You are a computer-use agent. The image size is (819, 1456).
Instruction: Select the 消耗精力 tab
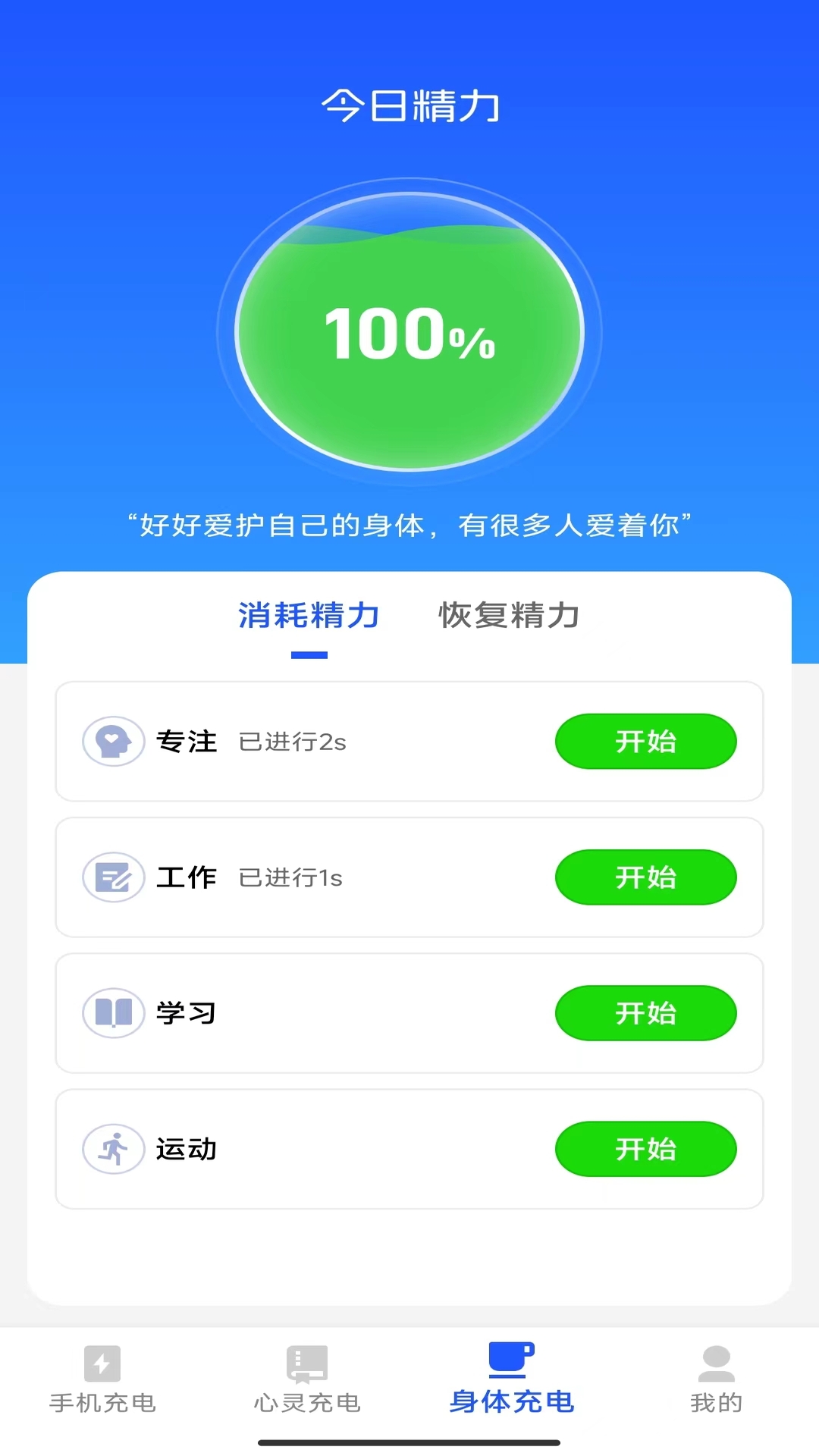coord(309,615)
